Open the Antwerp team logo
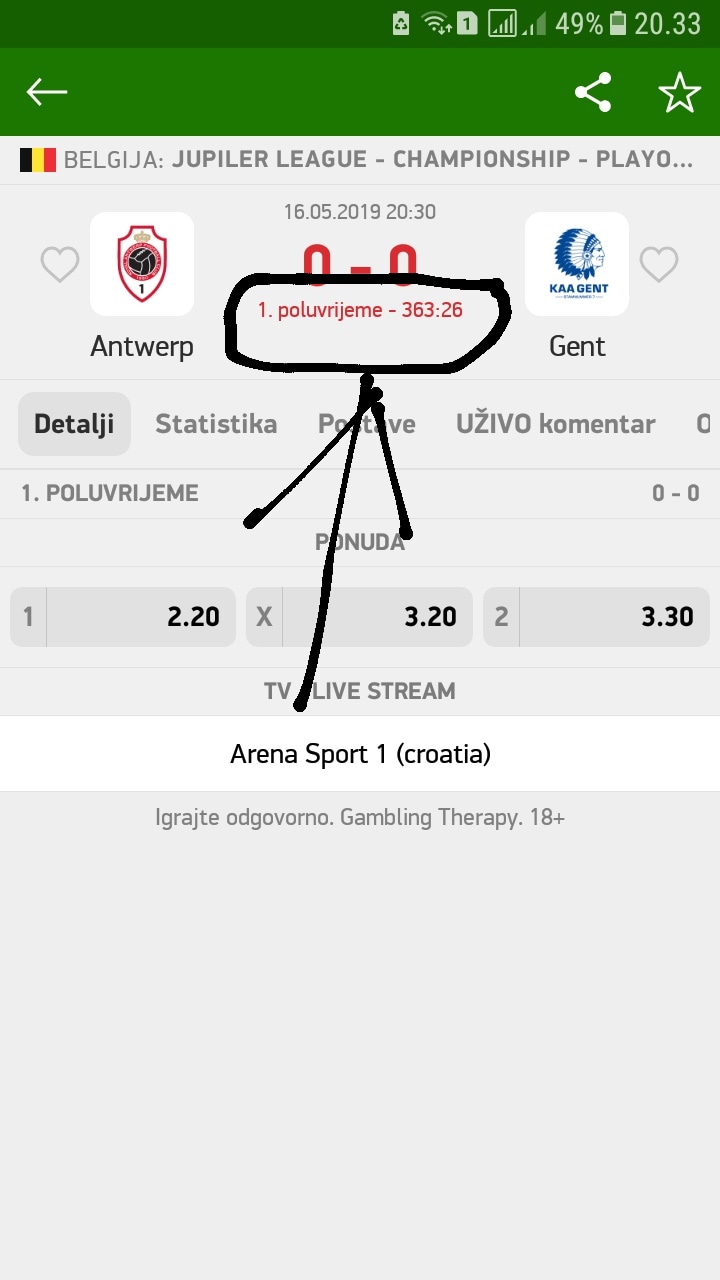Image resolution: width=720 pixels, height=1280 pixels. click(x=142, y=264)
